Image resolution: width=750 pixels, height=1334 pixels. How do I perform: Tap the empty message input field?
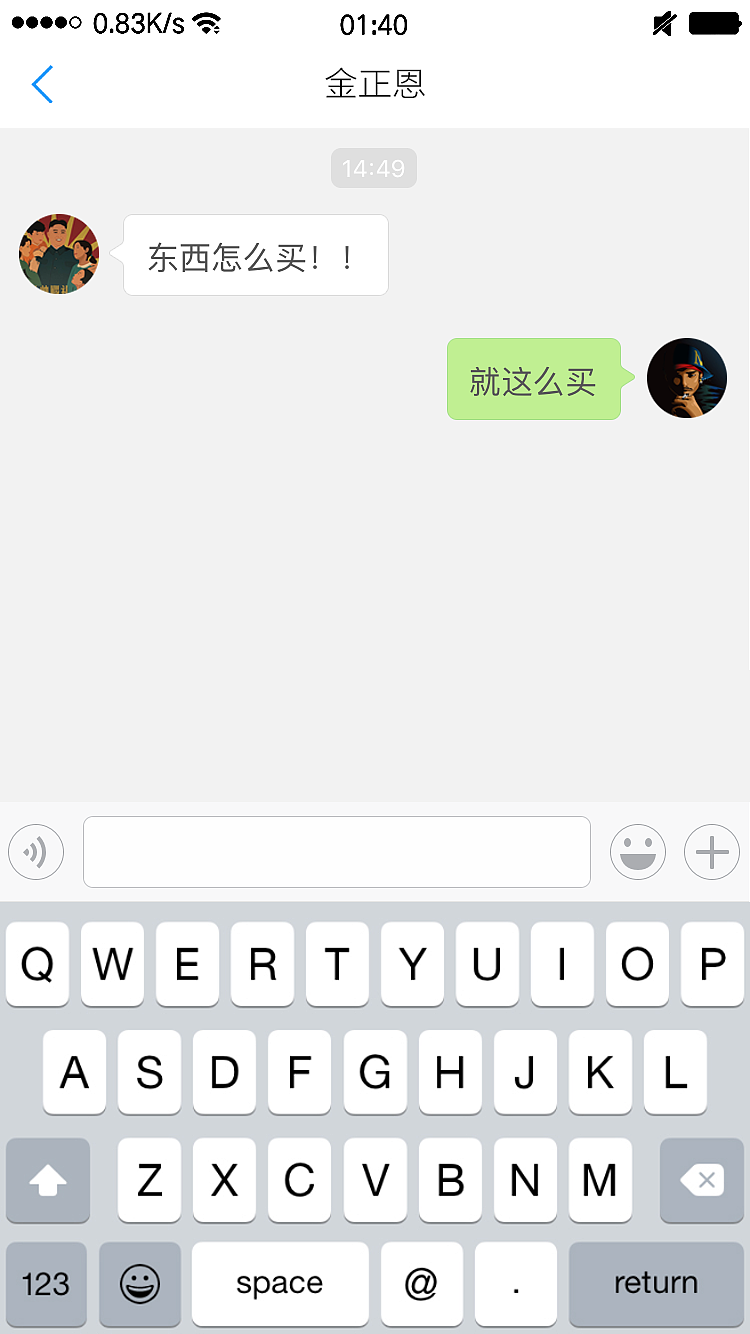tap(336, 852)
